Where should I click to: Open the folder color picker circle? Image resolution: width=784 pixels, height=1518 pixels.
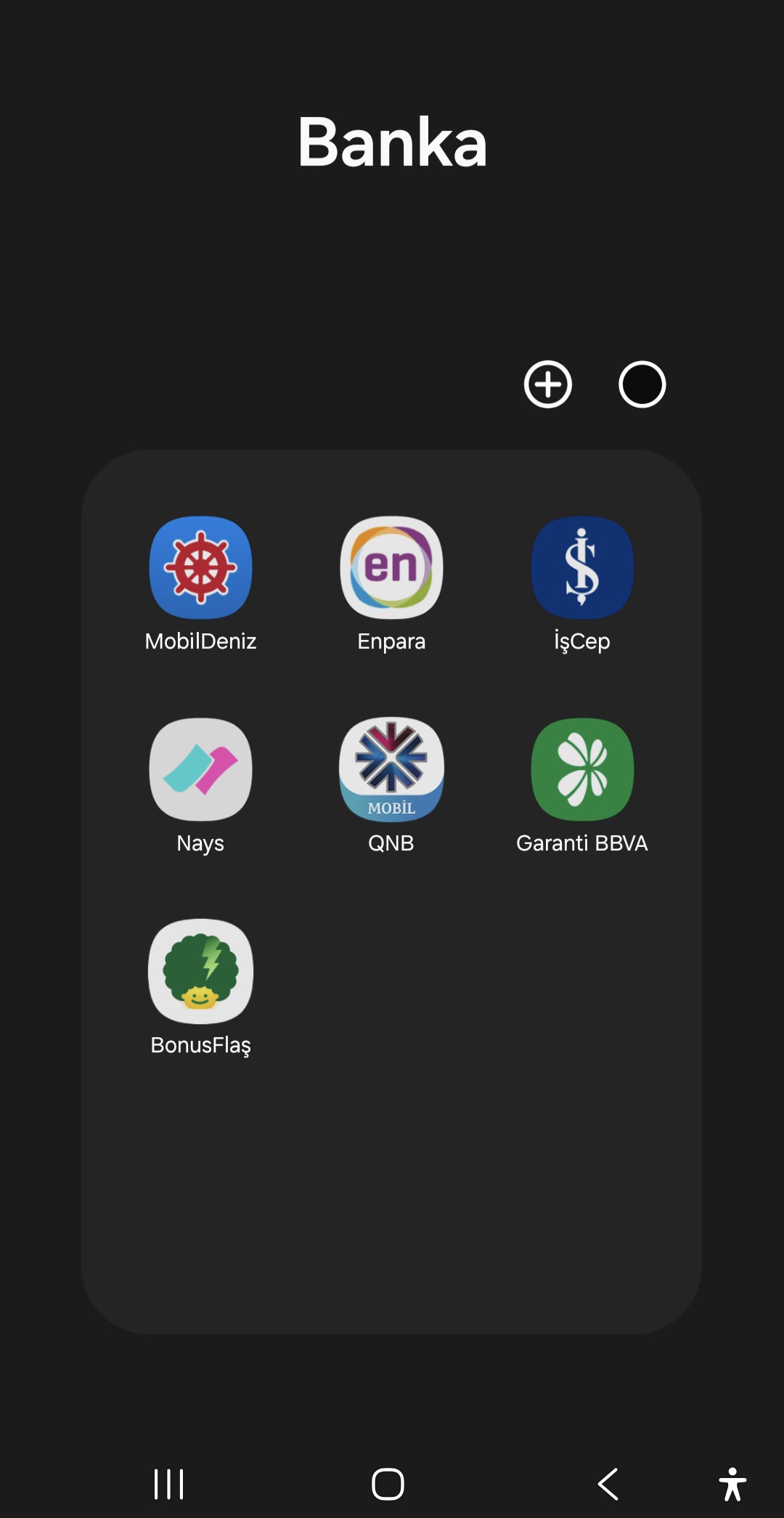(x=642, y=384)
